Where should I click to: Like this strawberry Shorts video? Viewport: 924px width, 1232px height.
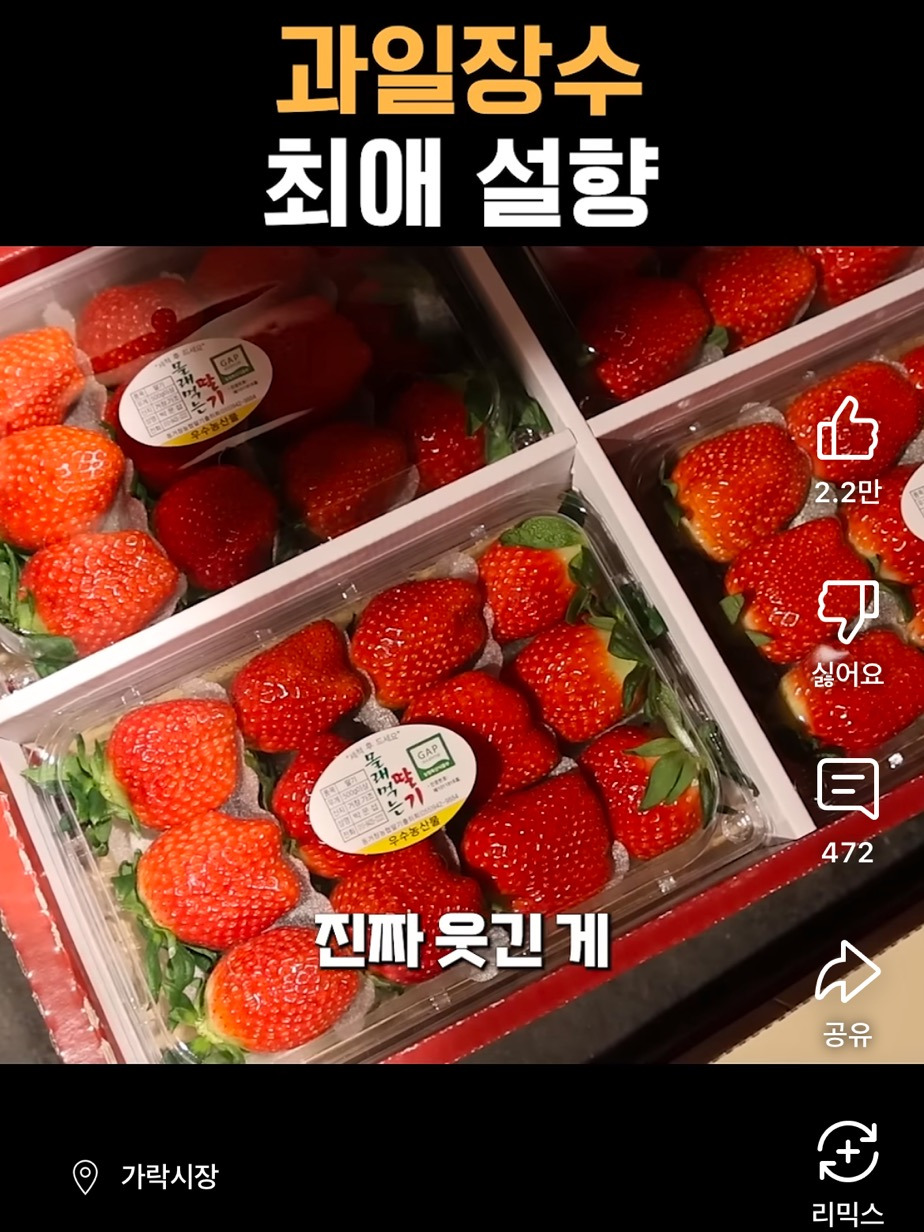(x=847, y=426)
